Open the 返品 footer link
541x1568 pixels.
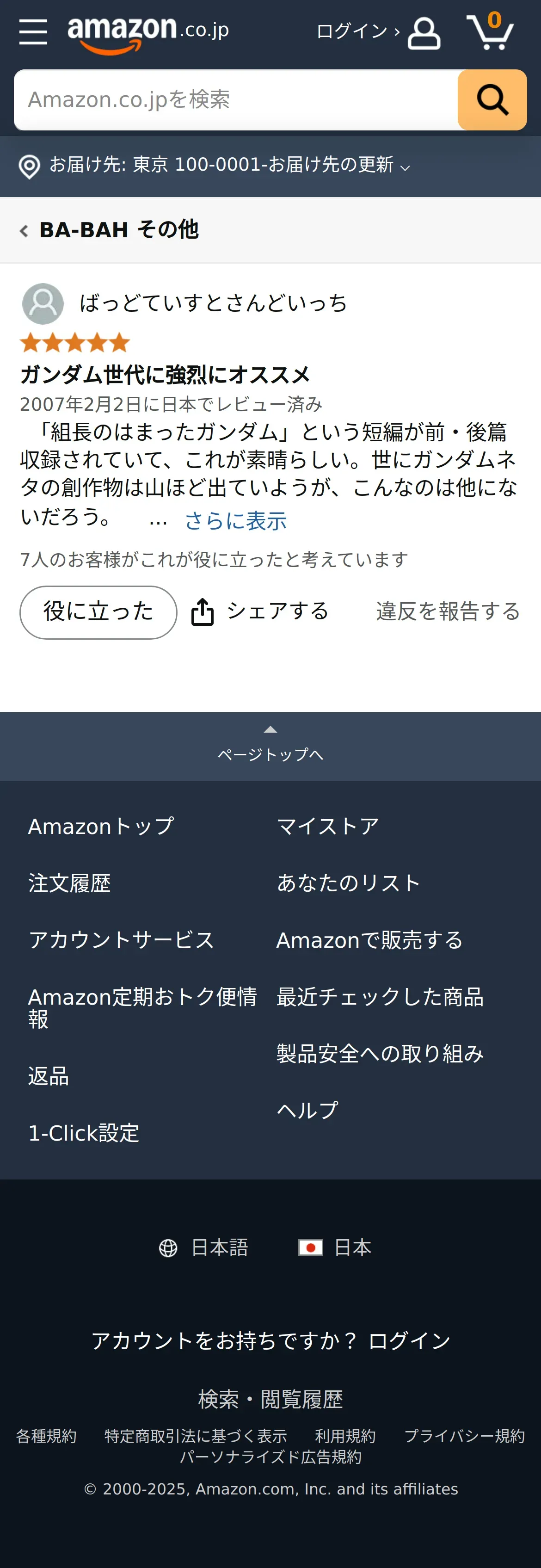[49, 1076]
